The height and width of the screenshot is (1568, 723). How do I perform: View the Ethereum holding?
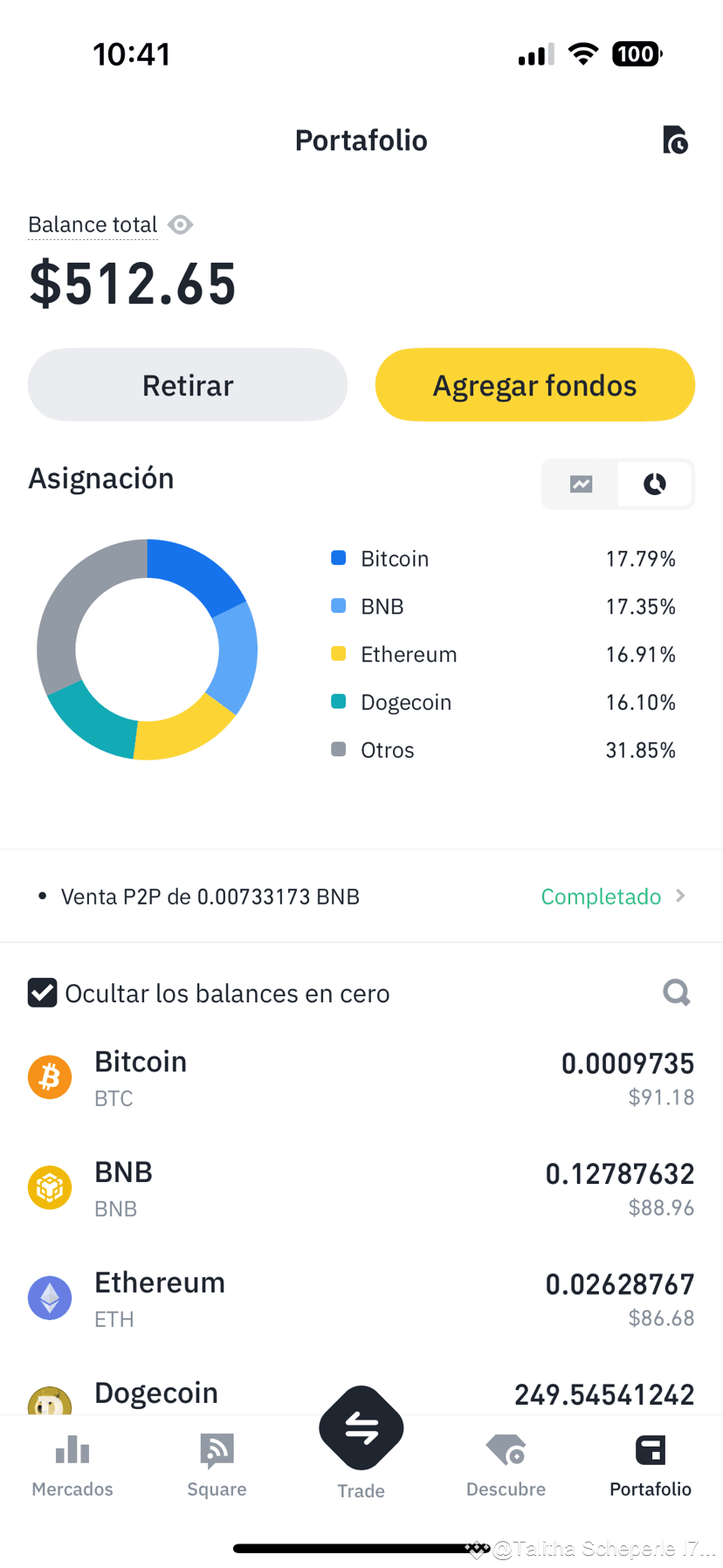pos(361,1298)
